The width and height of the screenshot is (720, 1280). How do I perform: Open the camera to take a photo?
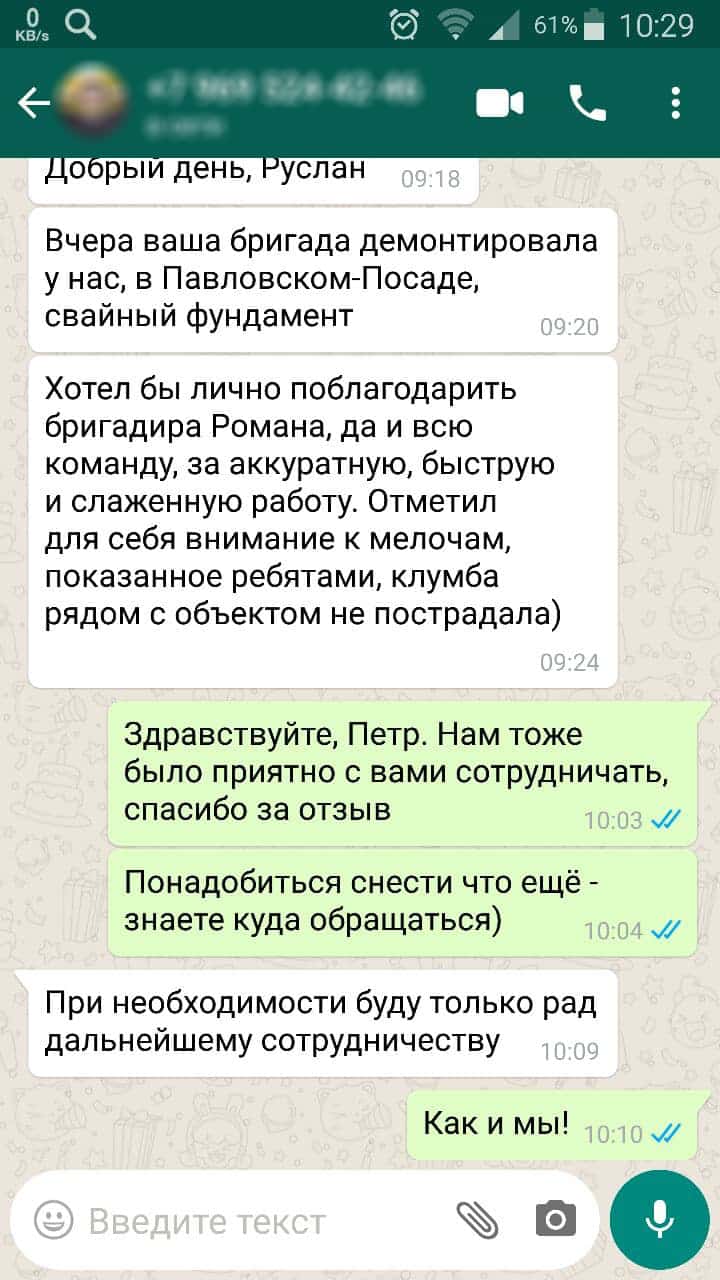(x=555, y=1220)
